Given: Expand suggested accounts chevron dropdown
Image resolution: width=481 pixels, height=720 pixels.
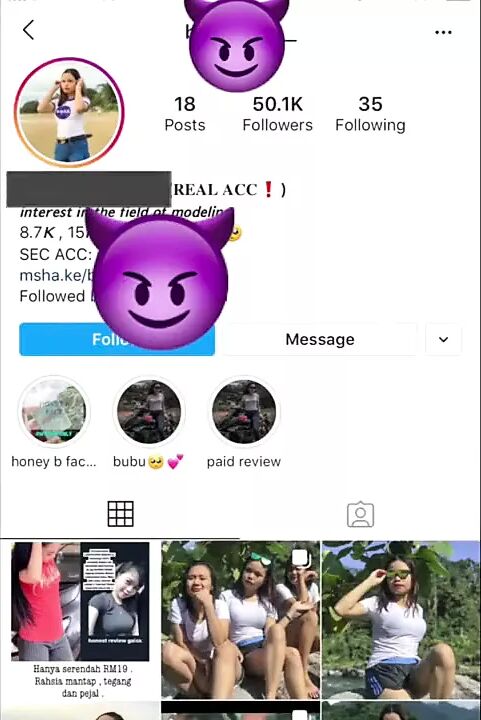Looking at the screenshot, I should [443, 339].
